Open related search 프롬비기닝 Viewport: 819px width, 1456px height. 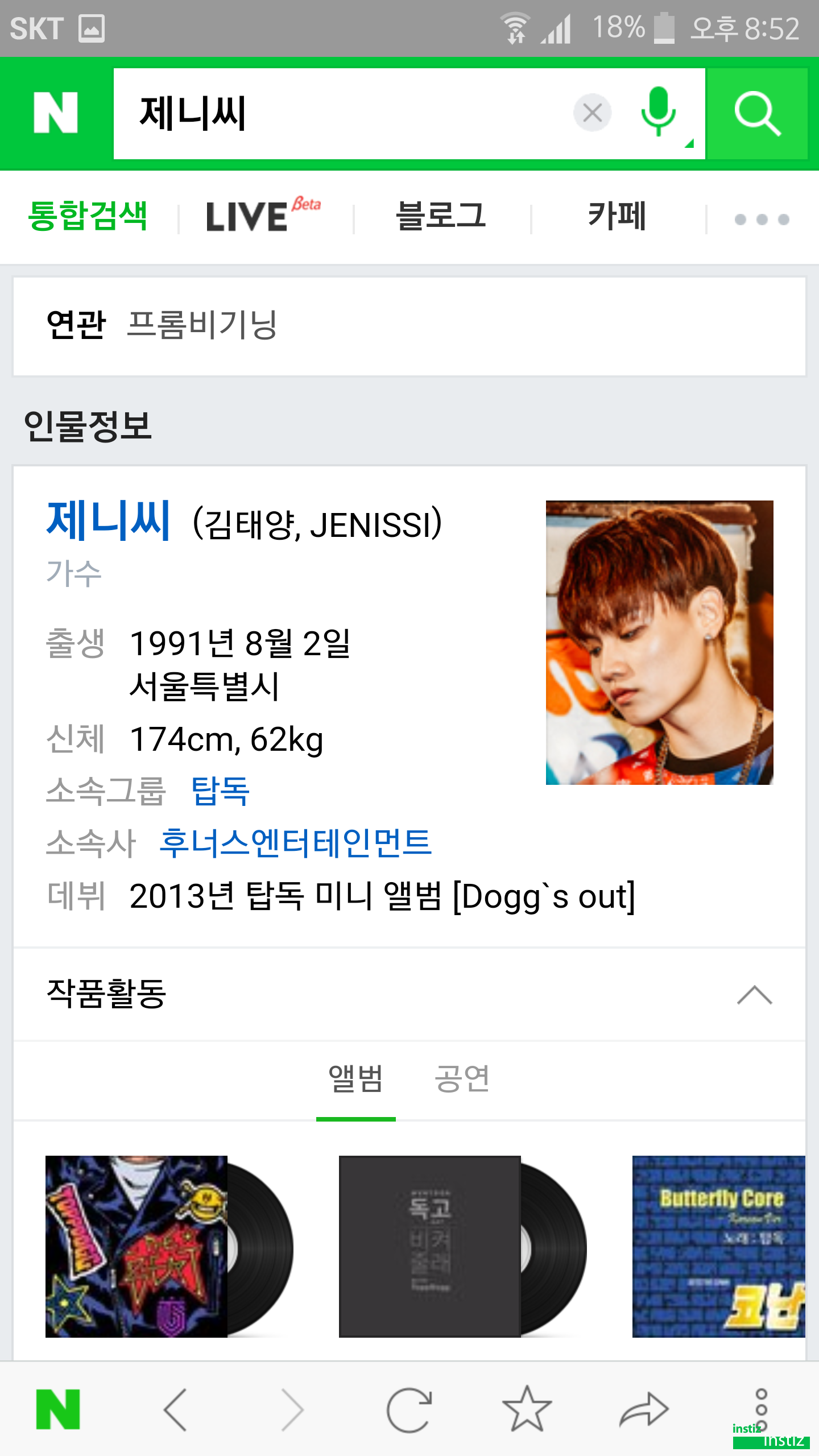point(202,325)
